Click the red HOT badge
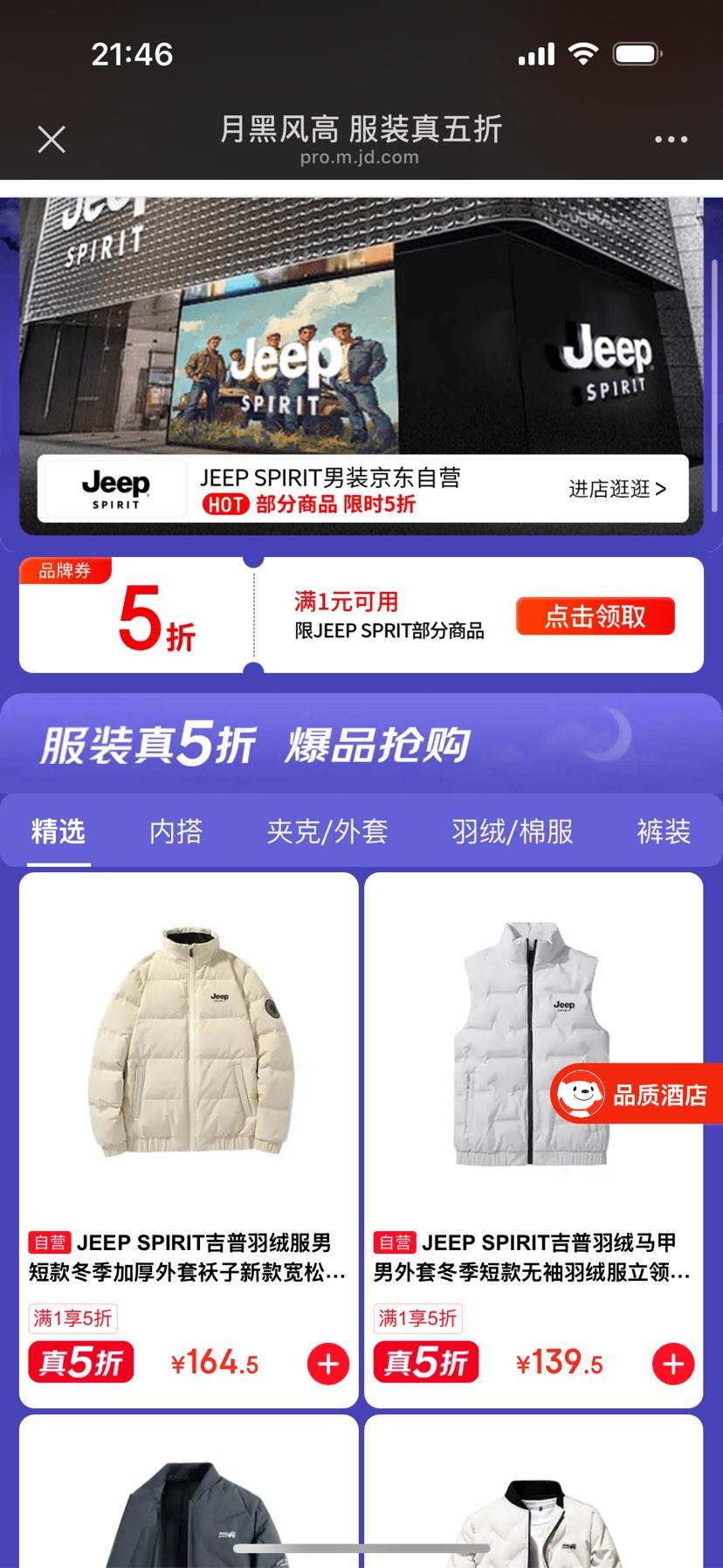The width and height of the screenshot is (723, 1568). click(225, 505)
